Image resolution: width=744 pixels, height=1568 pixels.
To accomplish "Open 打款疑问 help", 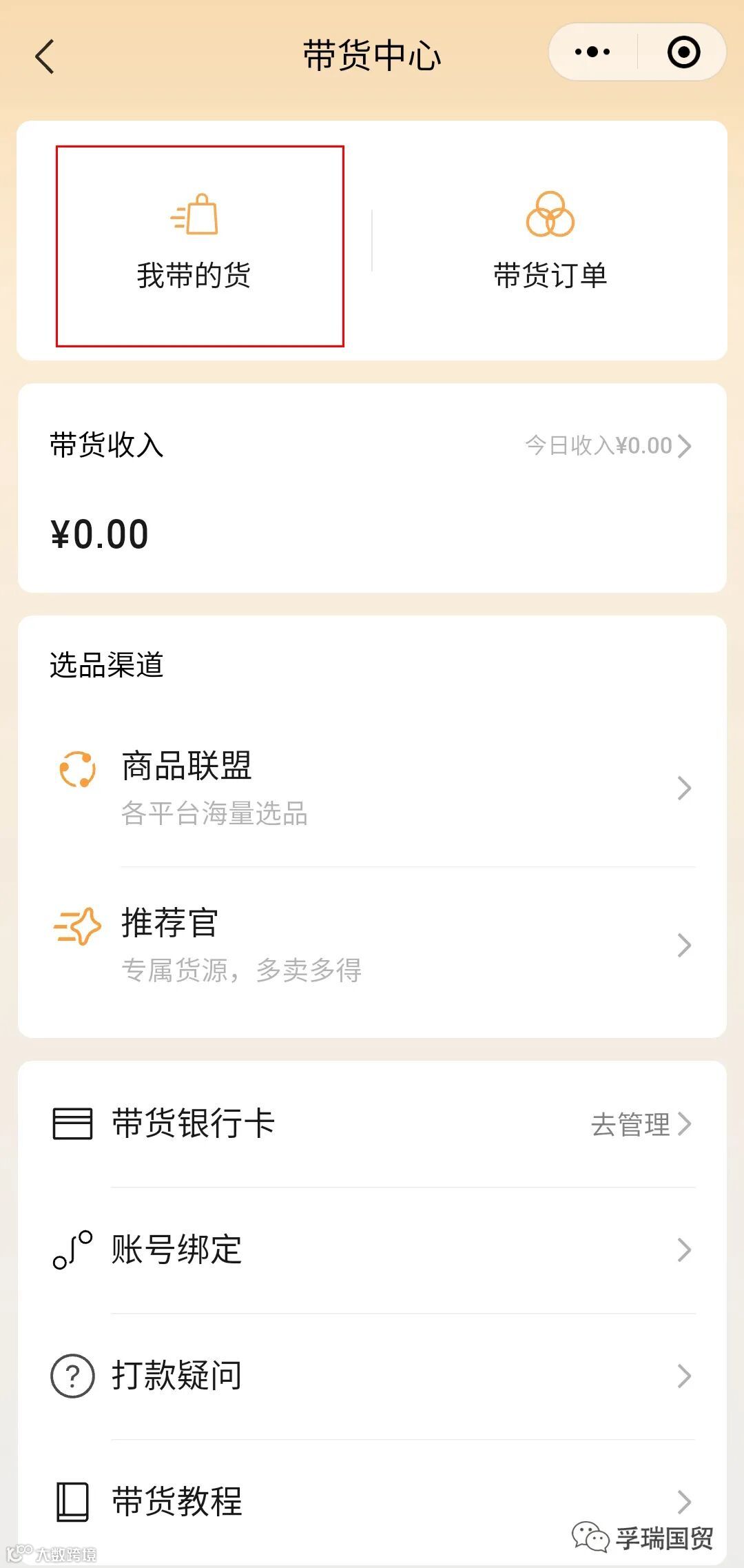I will [x=372, y=1376].
